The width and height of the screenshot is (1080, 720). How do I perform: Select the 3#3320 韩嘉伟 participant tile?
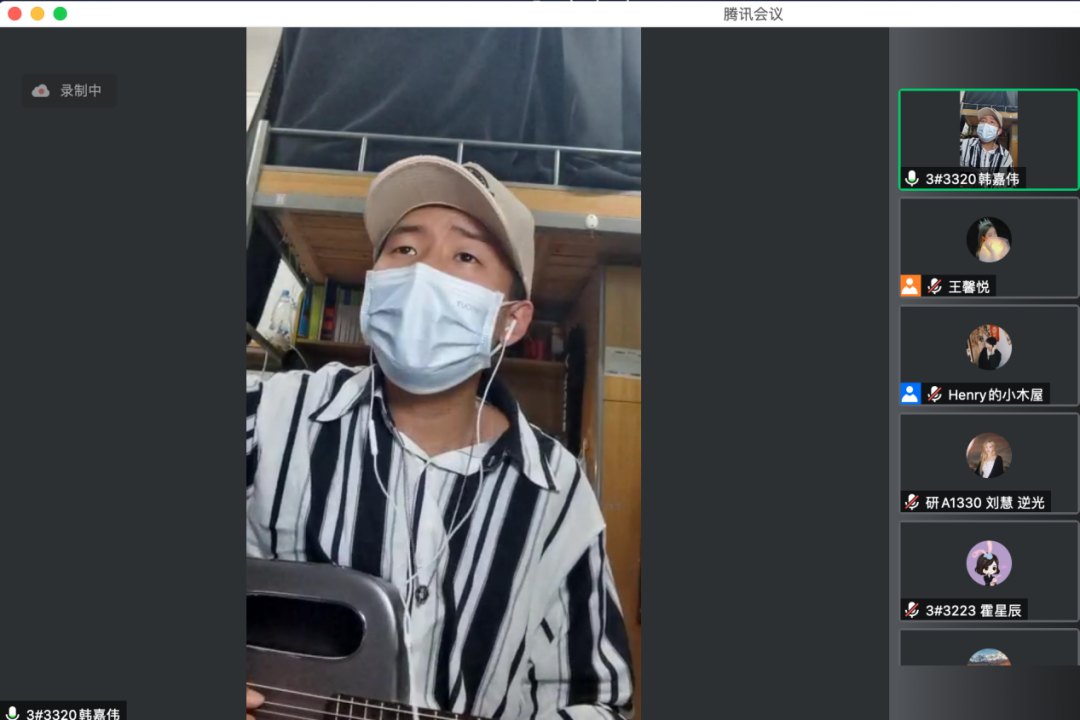[x=988, y=139]
